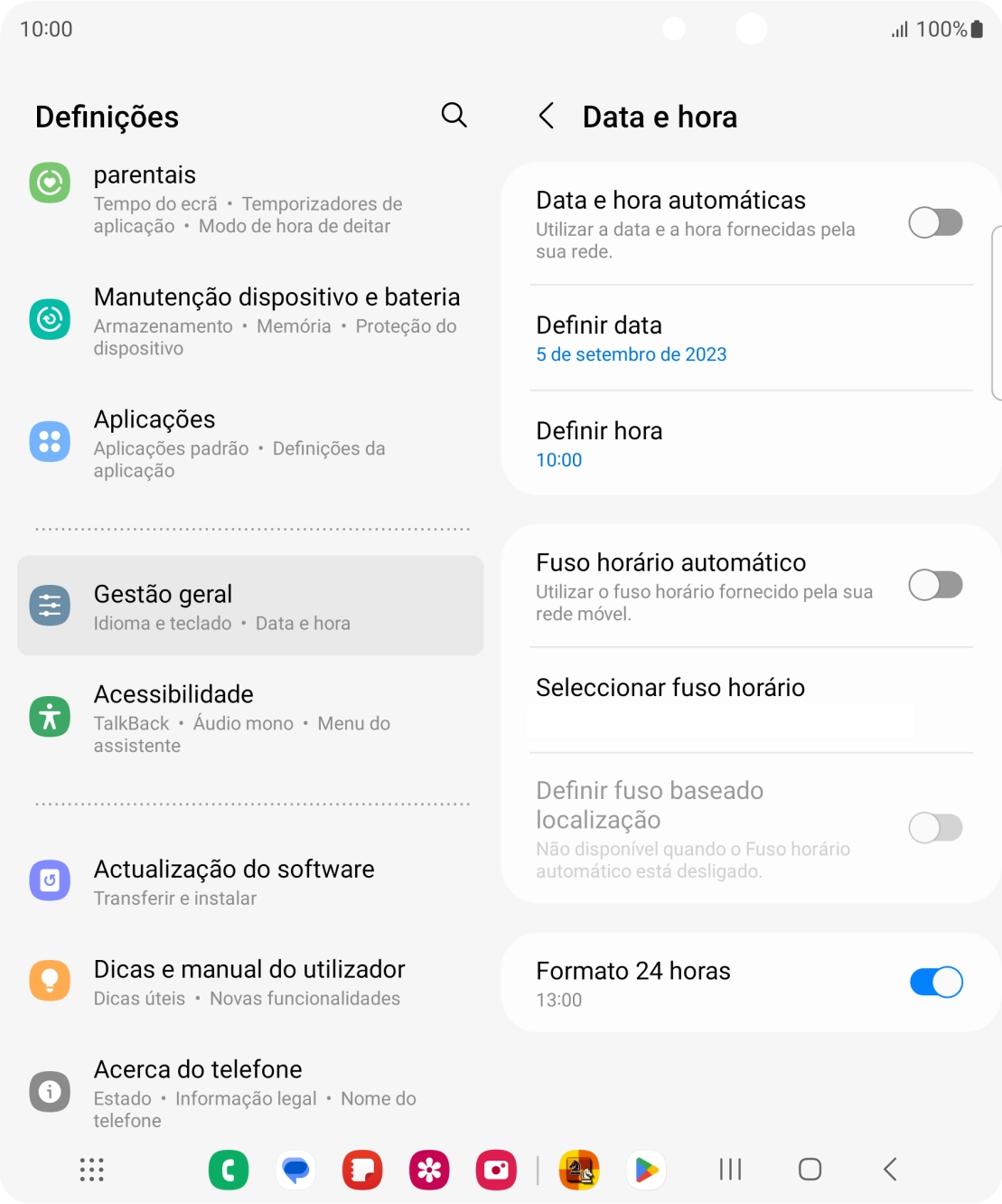
Task: Enable Fuso horário automático
Action: [x=935, y=586]
